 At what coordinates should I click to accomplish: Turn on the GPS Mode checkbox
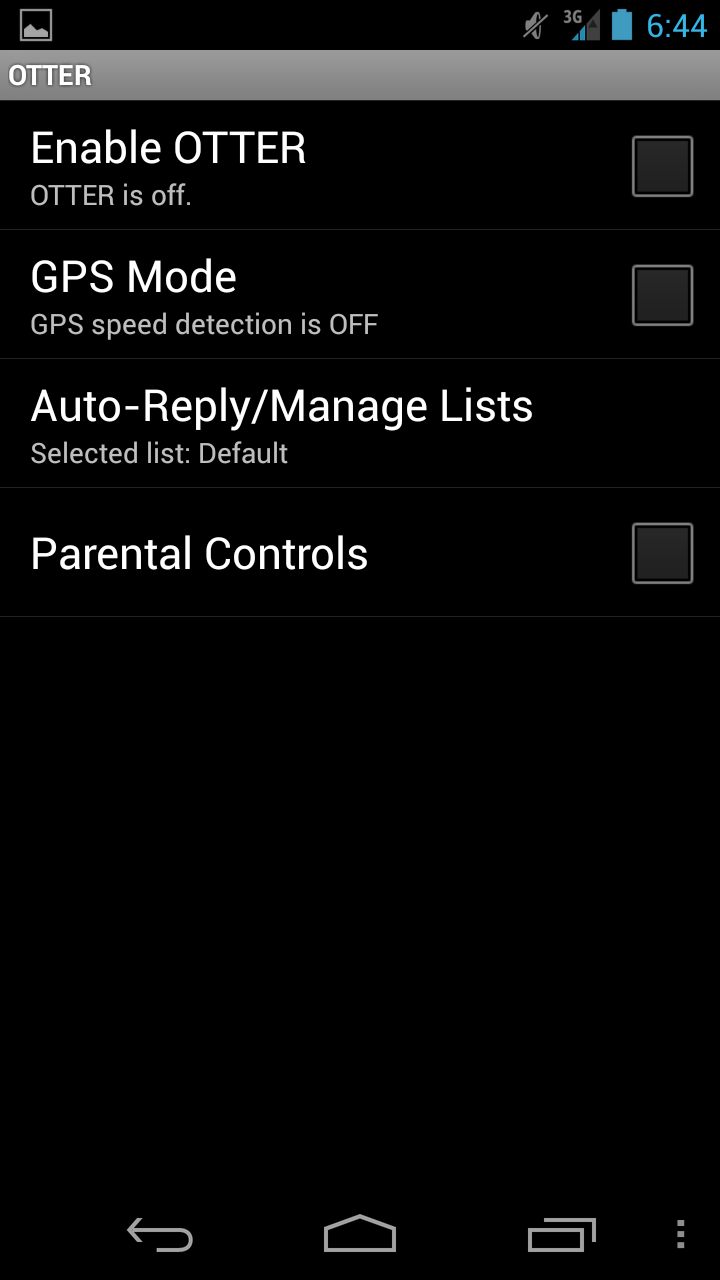click(662, 295)
